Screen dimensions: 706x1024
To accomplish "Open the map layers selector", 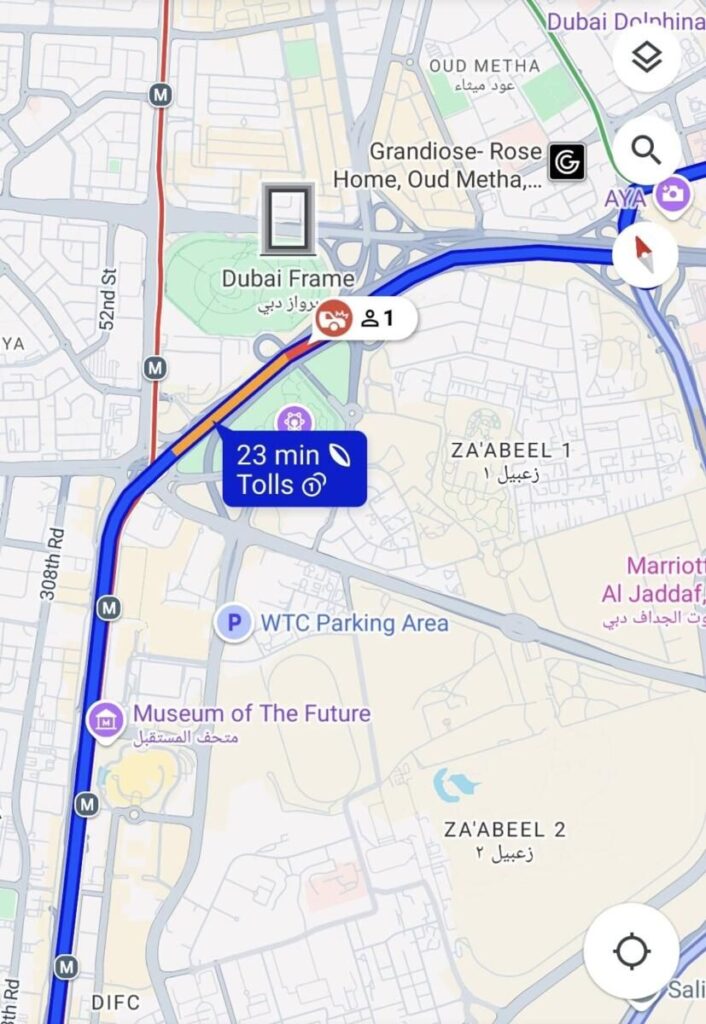I will (x=646, y=59).
